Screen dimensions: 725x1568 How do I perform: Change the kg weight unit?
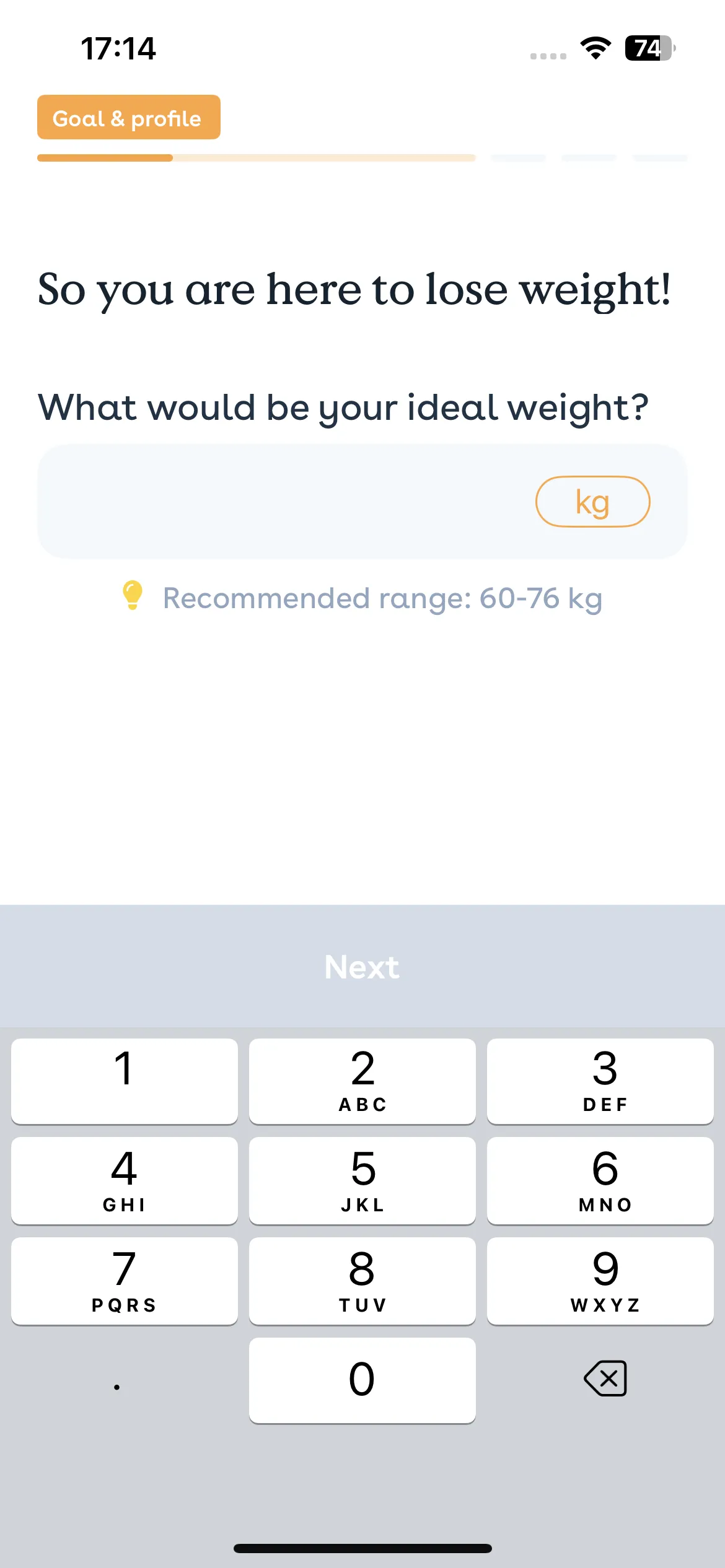(592, 502)
